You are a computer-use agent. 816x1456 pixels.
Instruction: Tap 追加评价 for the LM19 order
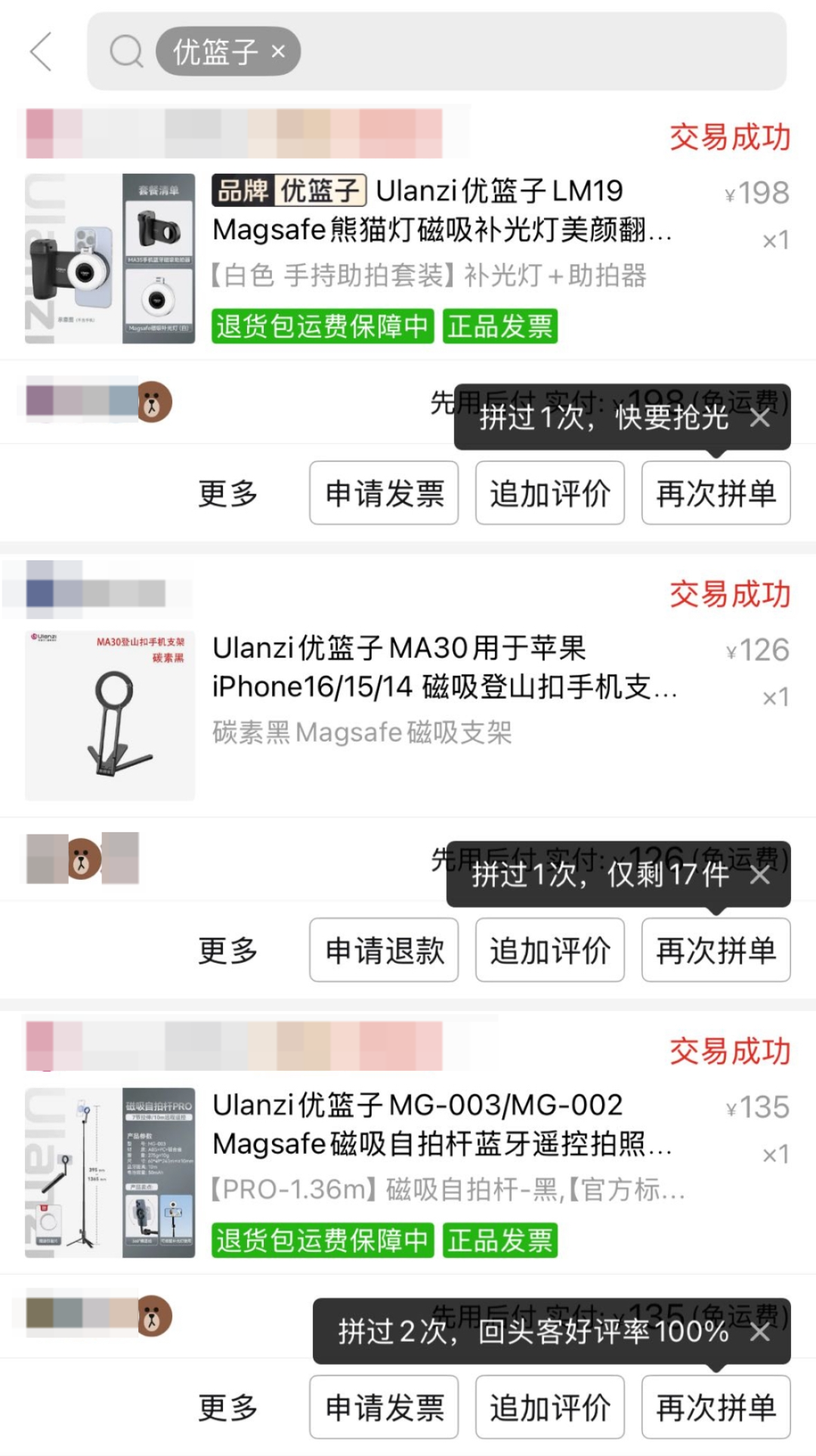(549, 493)
